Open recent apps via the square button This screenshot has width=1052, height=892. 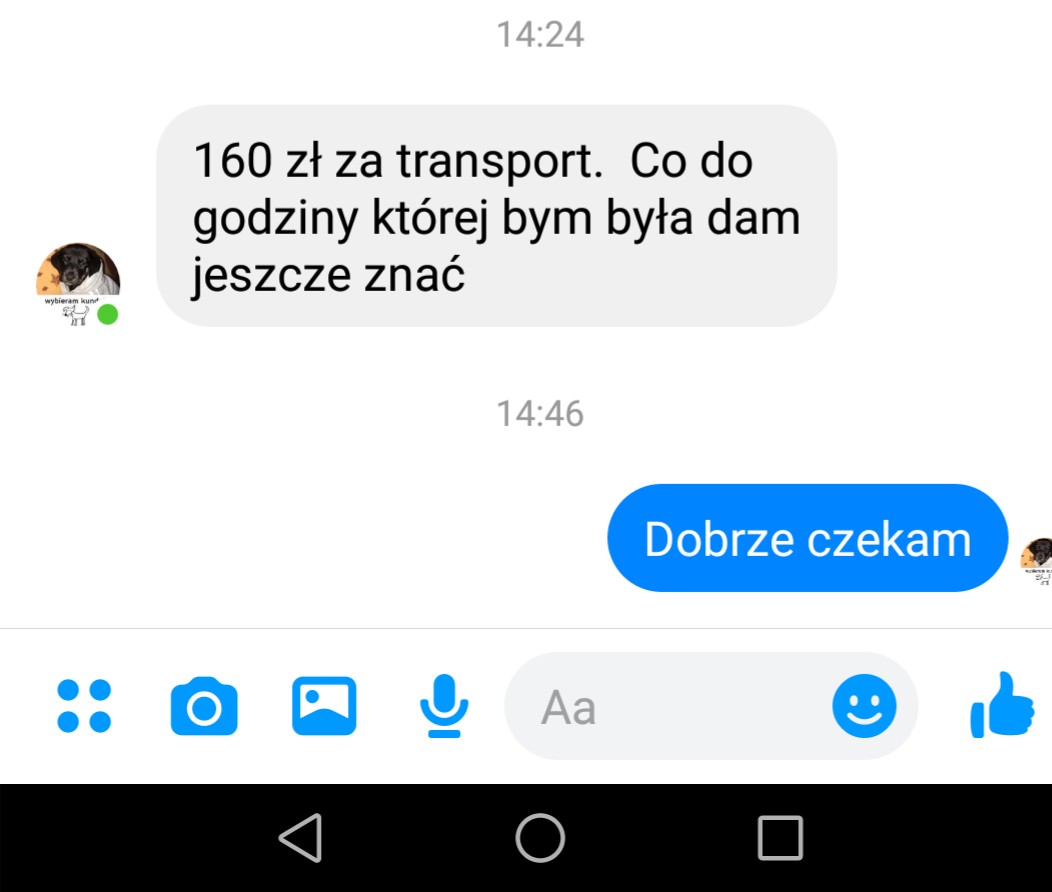tap(780, 838)
